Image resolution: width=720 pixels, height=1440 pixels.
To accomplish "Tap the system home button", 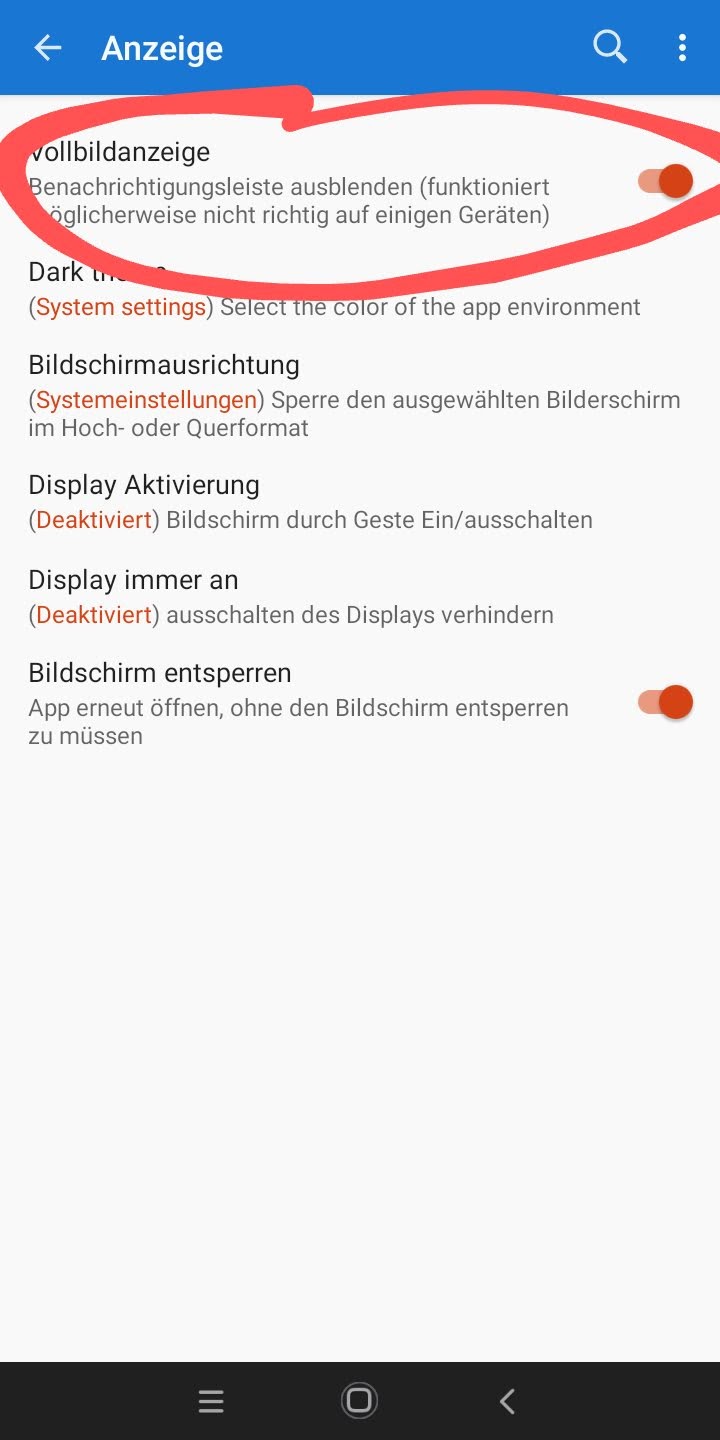I will [359, 1401].
